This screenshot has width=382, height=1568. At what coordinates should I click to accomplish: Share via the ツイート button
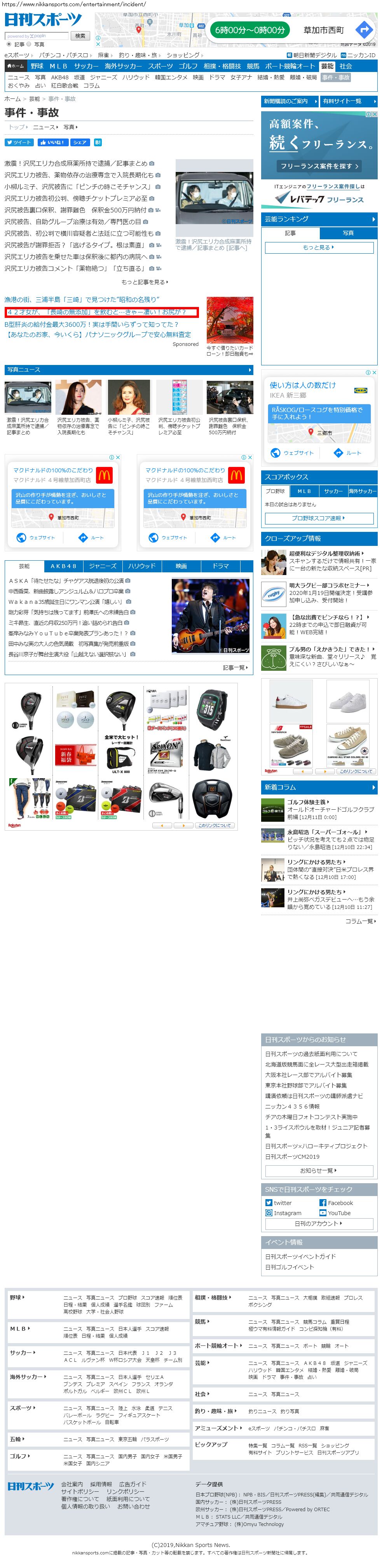[x=19, y=142]
